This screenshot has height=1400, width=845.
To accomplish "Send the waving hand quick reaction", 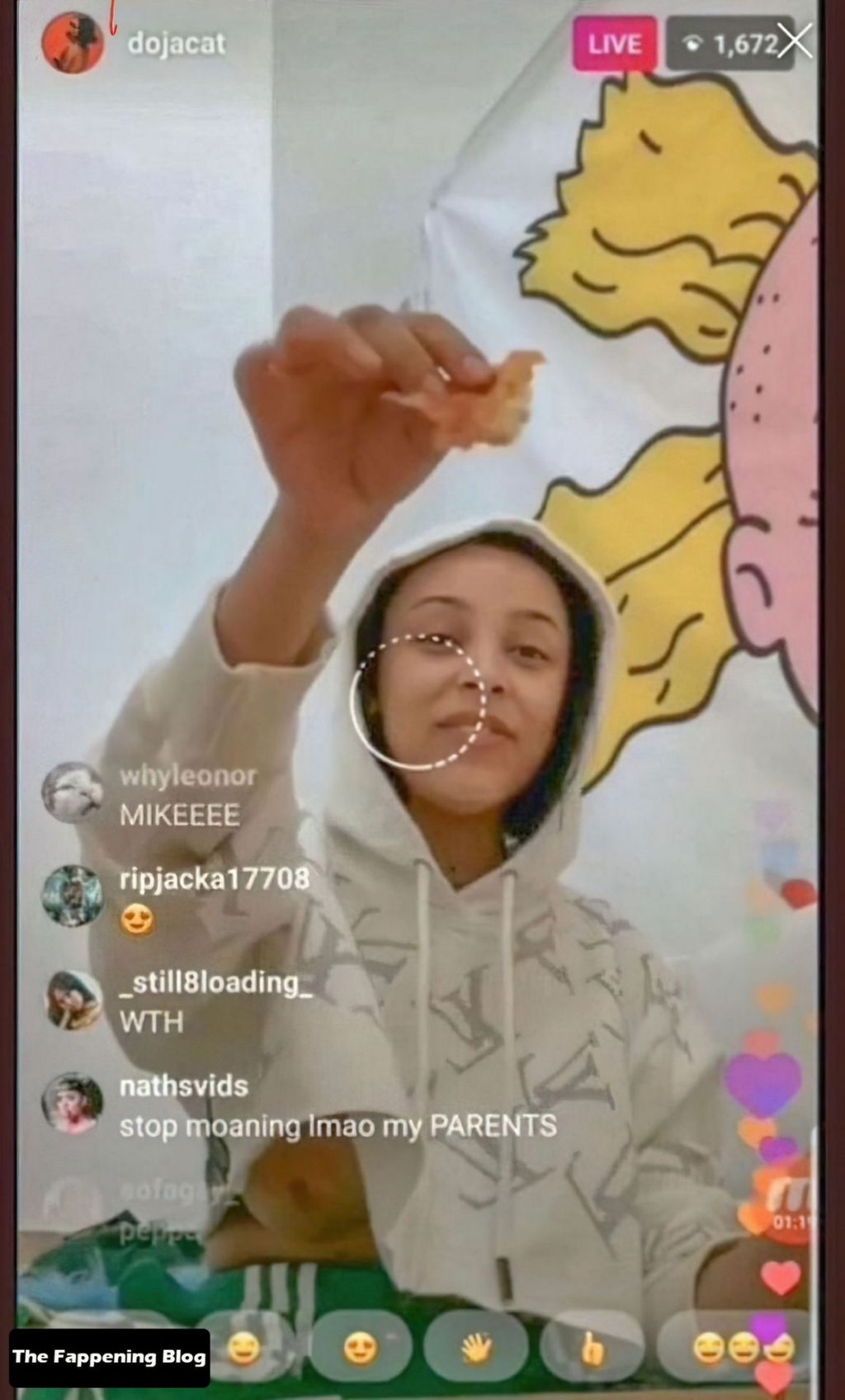I will (x=476, y=1349).
